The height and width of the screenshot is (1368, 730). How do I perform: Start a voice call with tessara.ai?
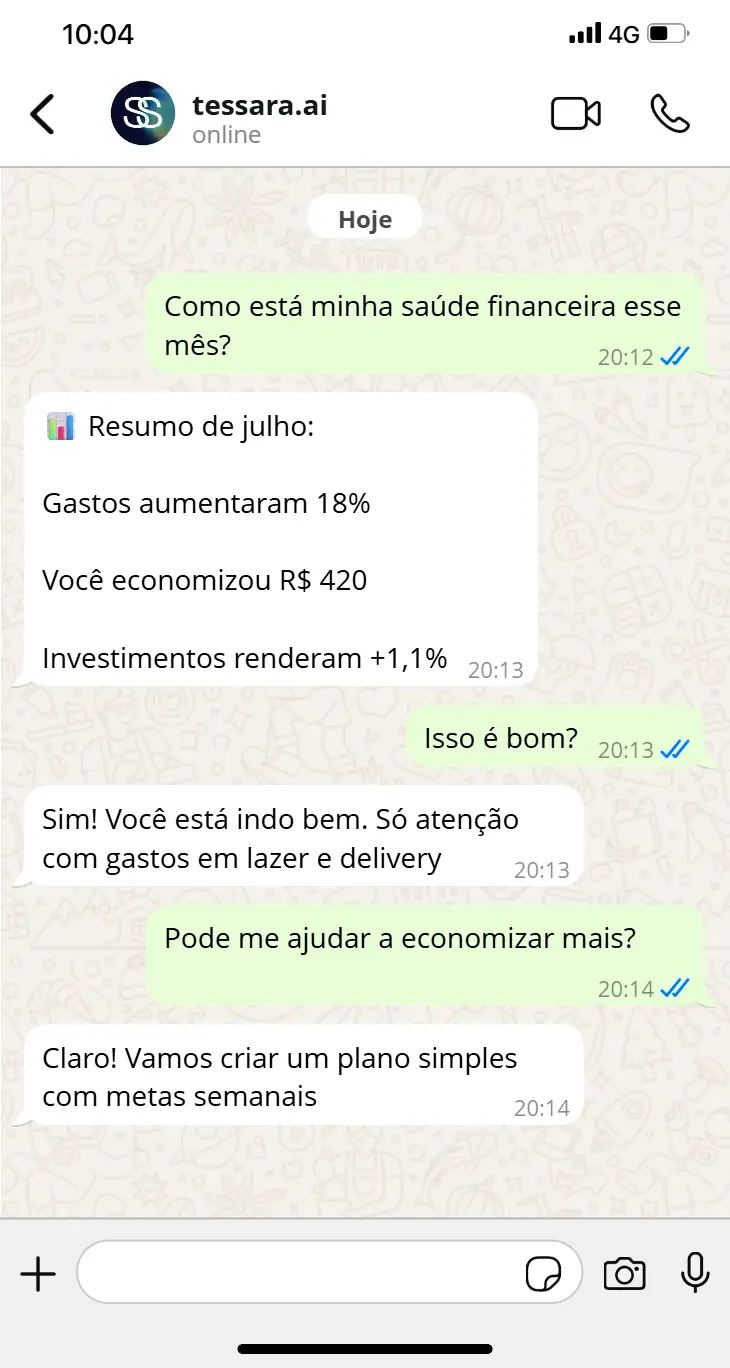670,114
